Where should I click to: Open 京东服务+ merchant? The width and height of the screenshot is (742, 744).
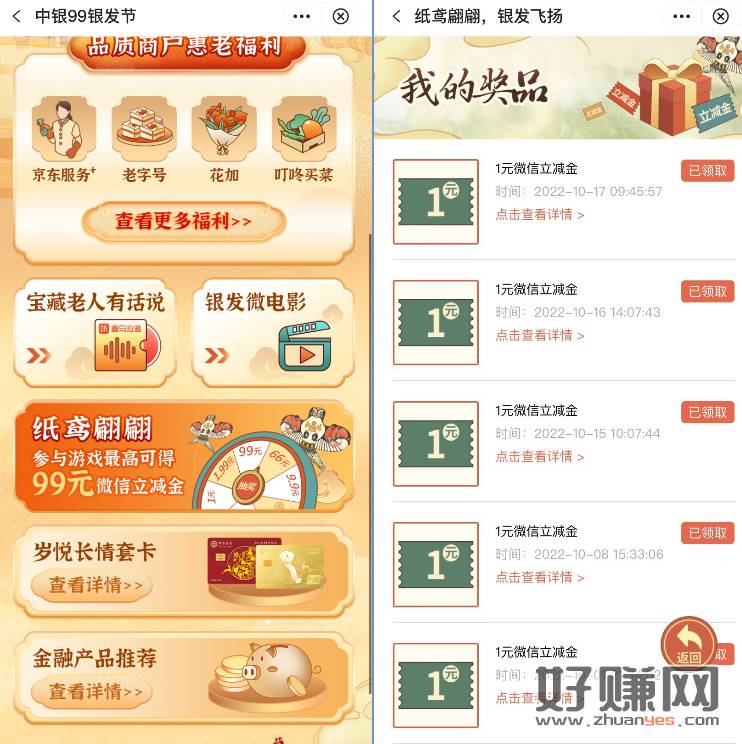point(64,140)
